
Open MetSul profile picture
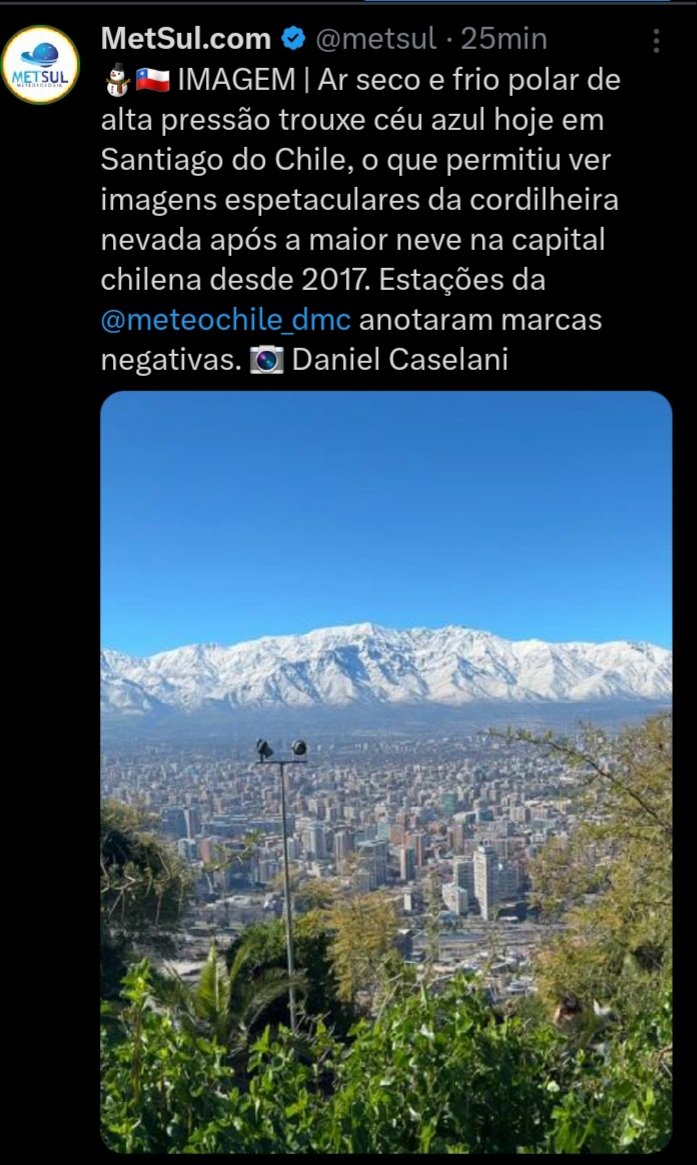40,65
